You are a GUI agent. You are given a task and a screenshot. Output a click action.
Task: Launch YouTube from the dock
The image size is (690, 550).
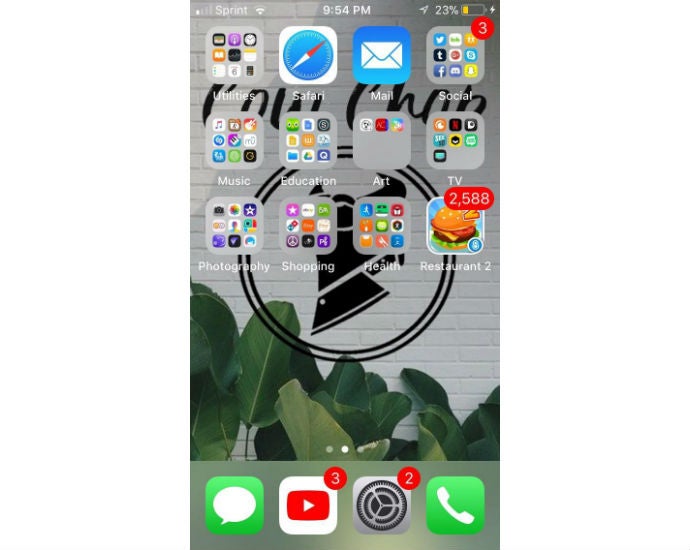[308, 505]
